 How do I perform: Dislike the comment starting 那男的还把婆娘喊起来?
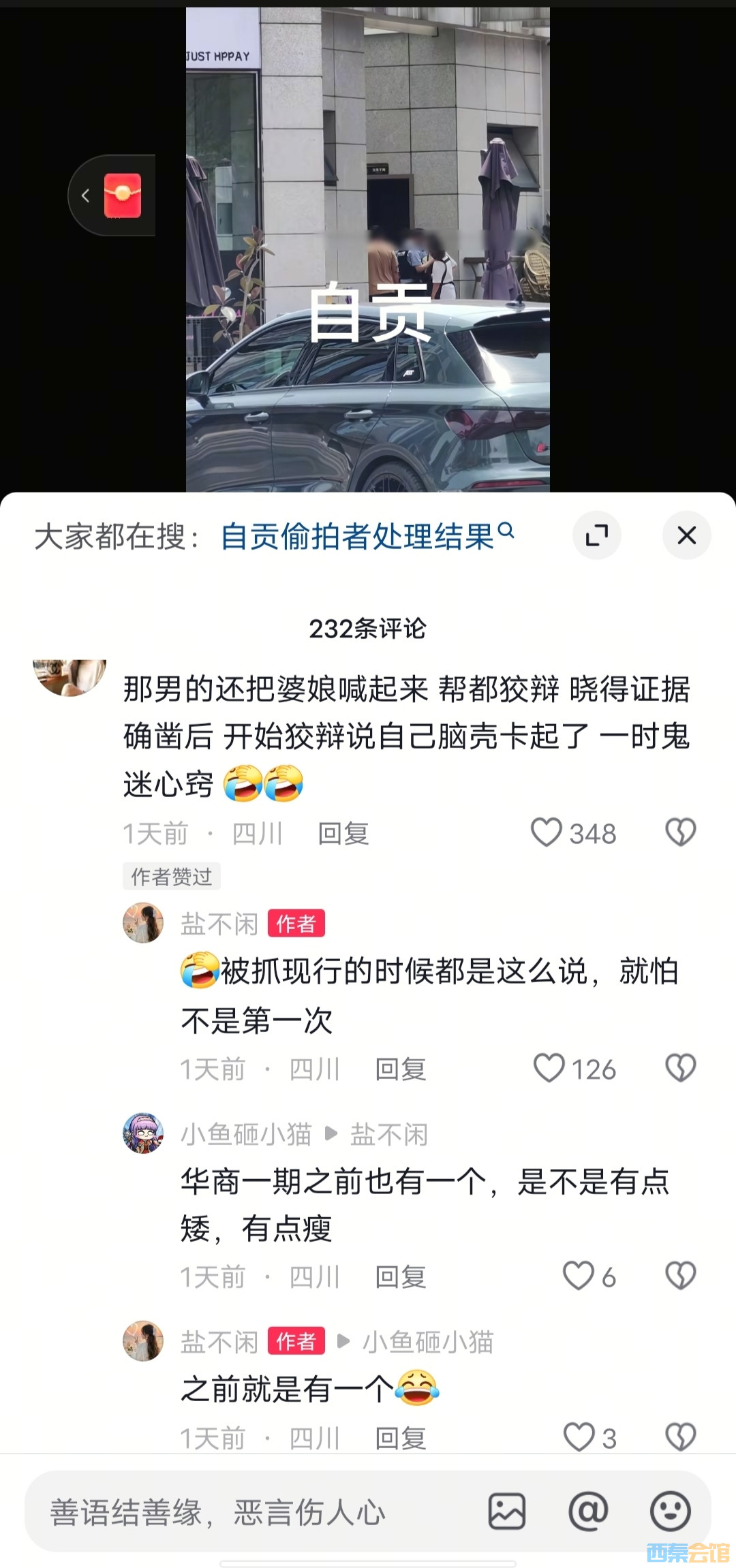tap(680, 832)
